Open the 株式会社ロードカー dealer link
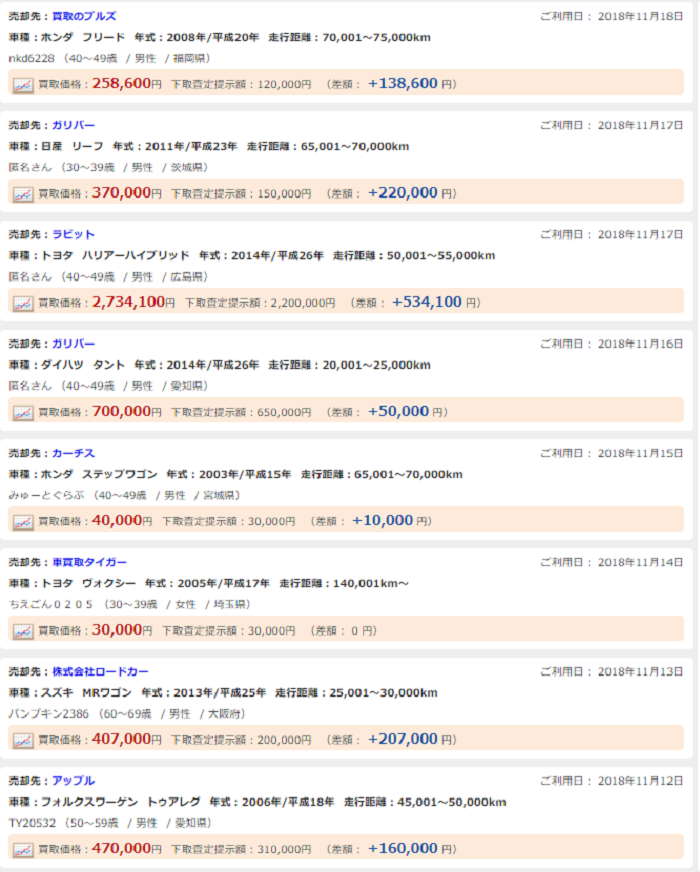The width and height of the screenshot is (700, 872). tap(100, 671)
